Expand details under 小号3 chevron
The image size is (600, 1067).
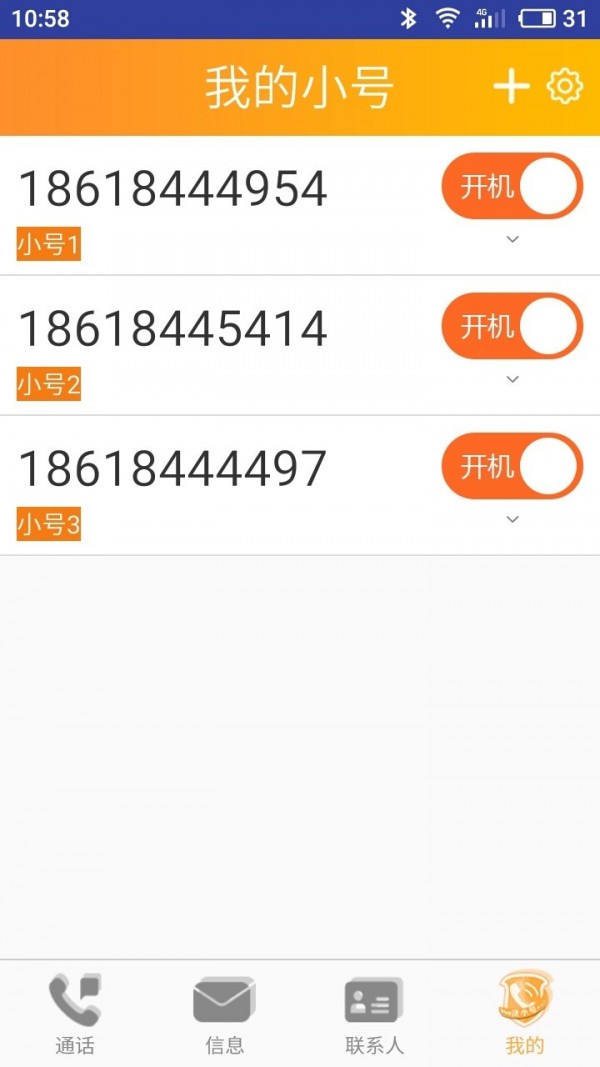click(x=513, y=519)
